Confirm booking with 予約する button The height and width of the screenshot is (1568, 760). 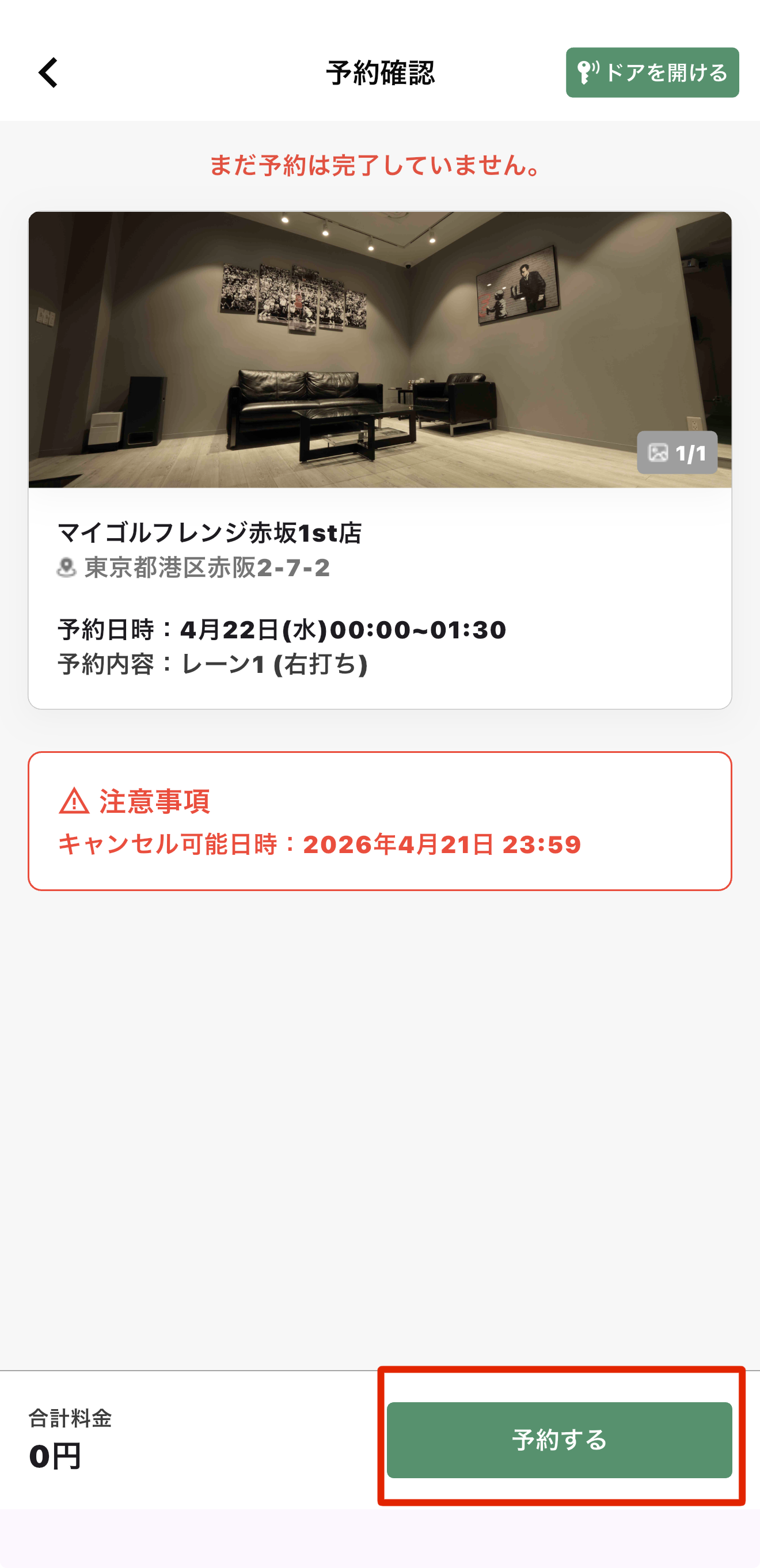[559, 1440]
